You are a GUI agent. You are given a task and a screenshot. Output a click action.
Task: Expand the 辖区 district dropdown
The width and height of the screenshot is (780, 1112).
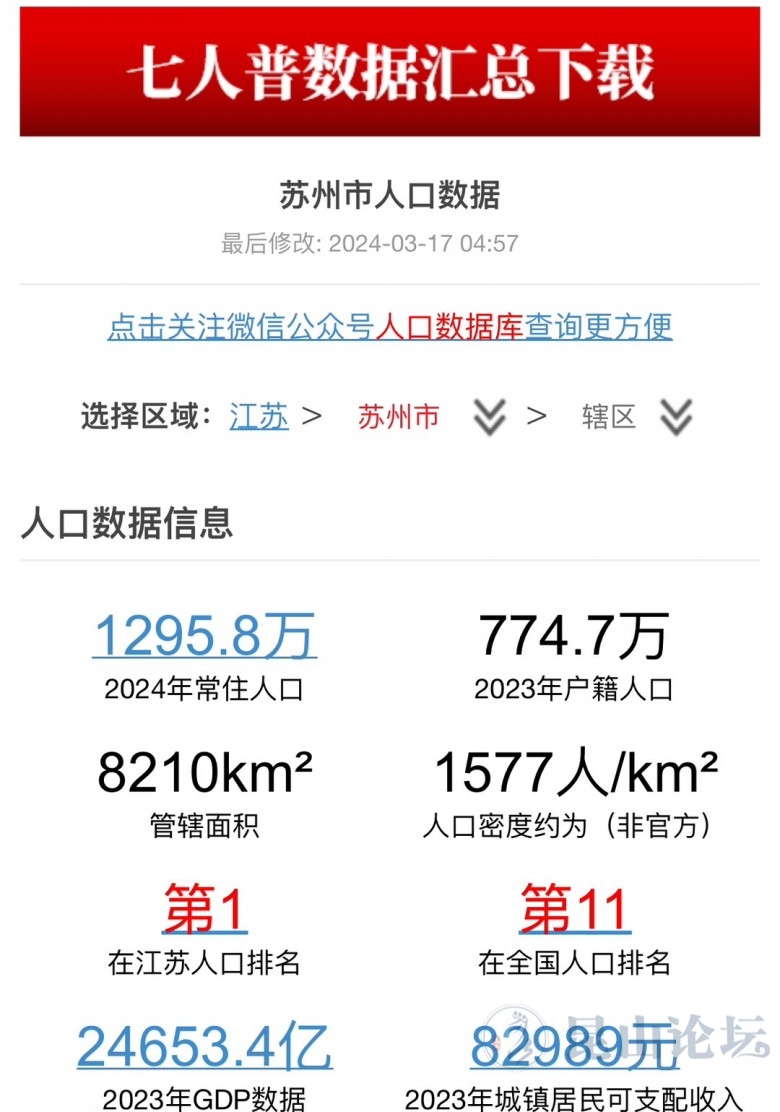676,417
